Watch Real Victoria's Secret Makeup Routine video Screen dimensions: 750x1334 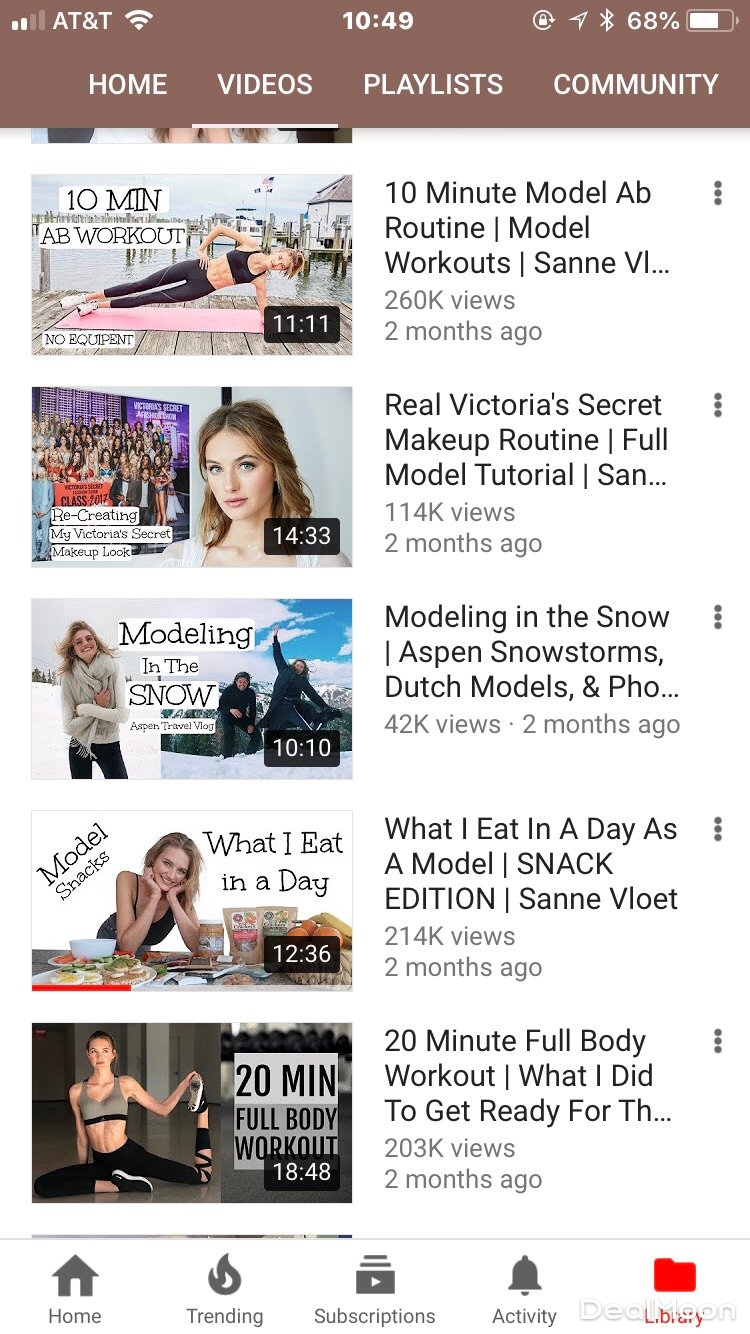pyautogui.click(x=192, y=477)
